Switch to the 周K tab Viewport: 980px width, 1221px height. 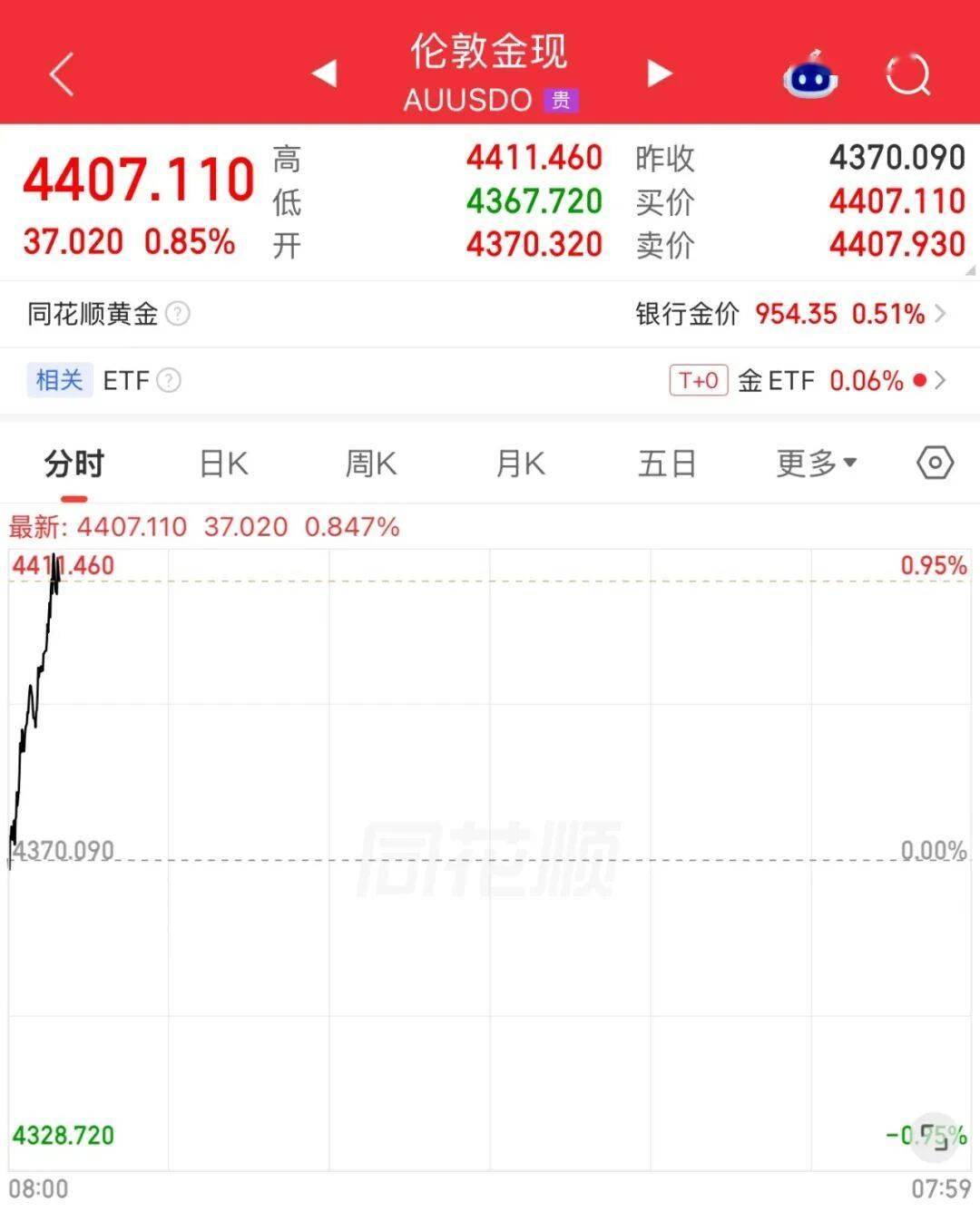click(370, 464)
